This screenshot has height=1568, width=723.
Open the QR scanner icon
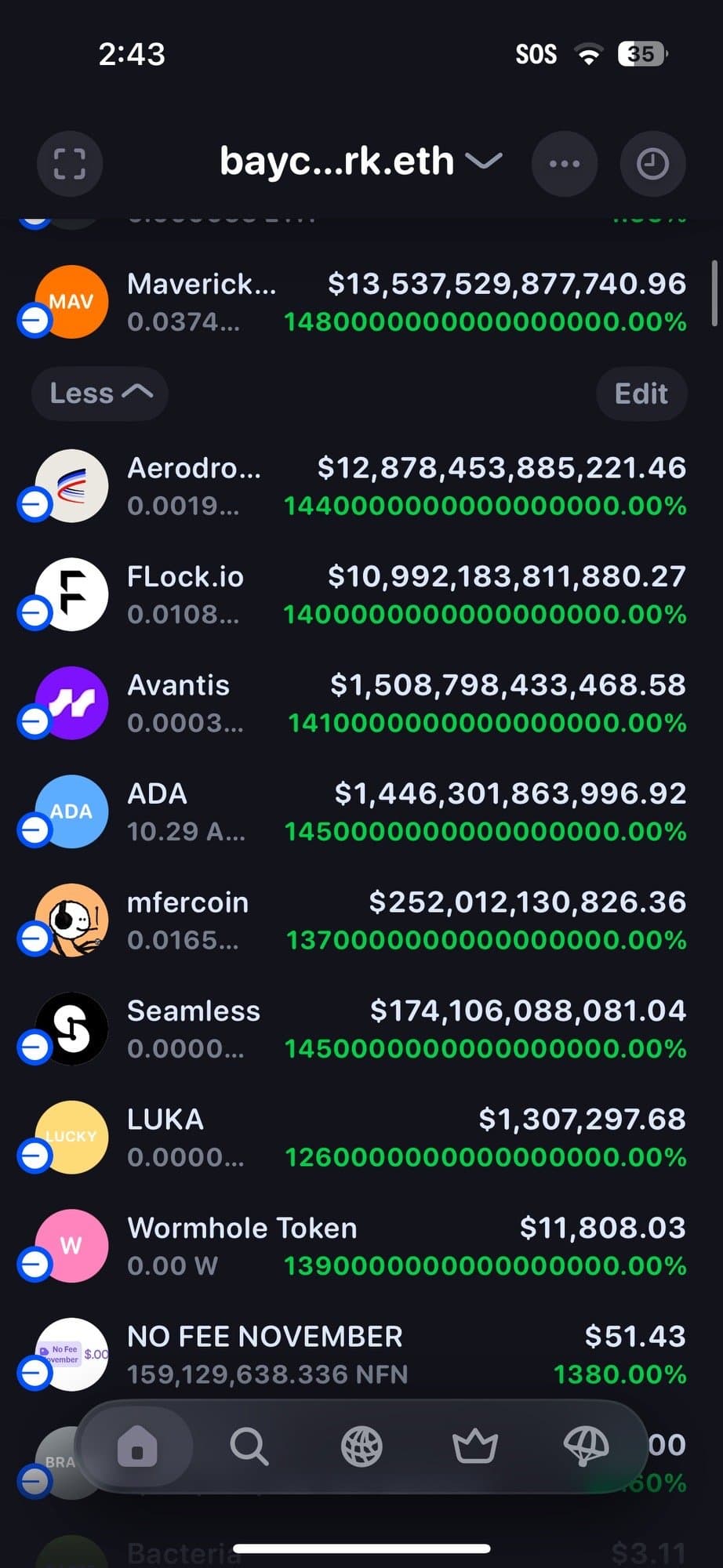69,164
